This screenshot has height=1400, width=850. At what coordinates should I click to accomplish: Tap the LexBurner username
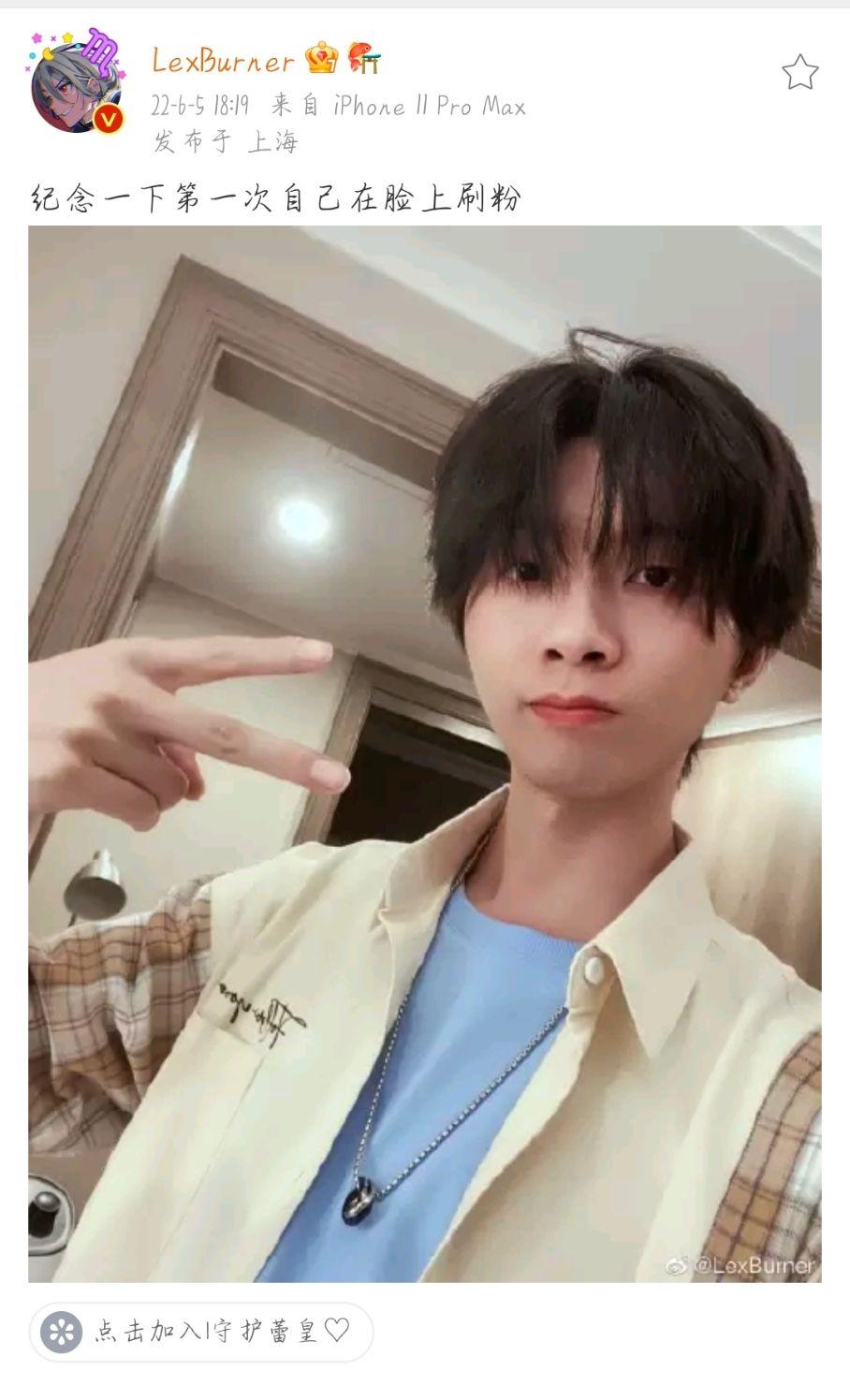point(223,62)
